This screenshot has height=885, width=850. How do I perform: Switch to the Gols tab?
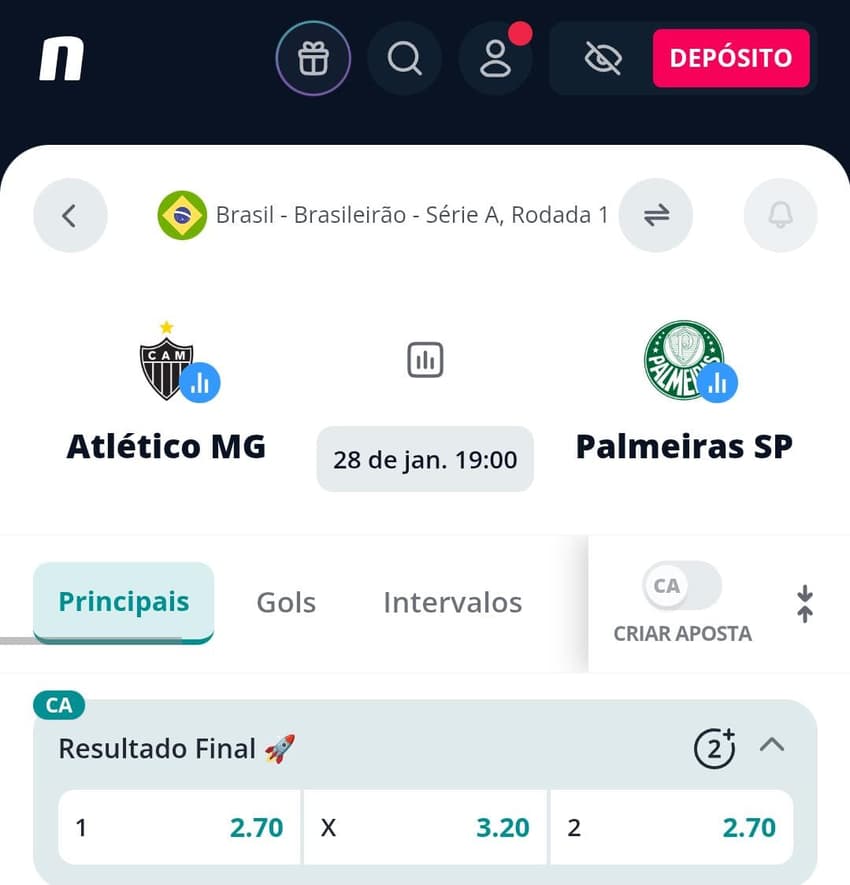(286, 602)
